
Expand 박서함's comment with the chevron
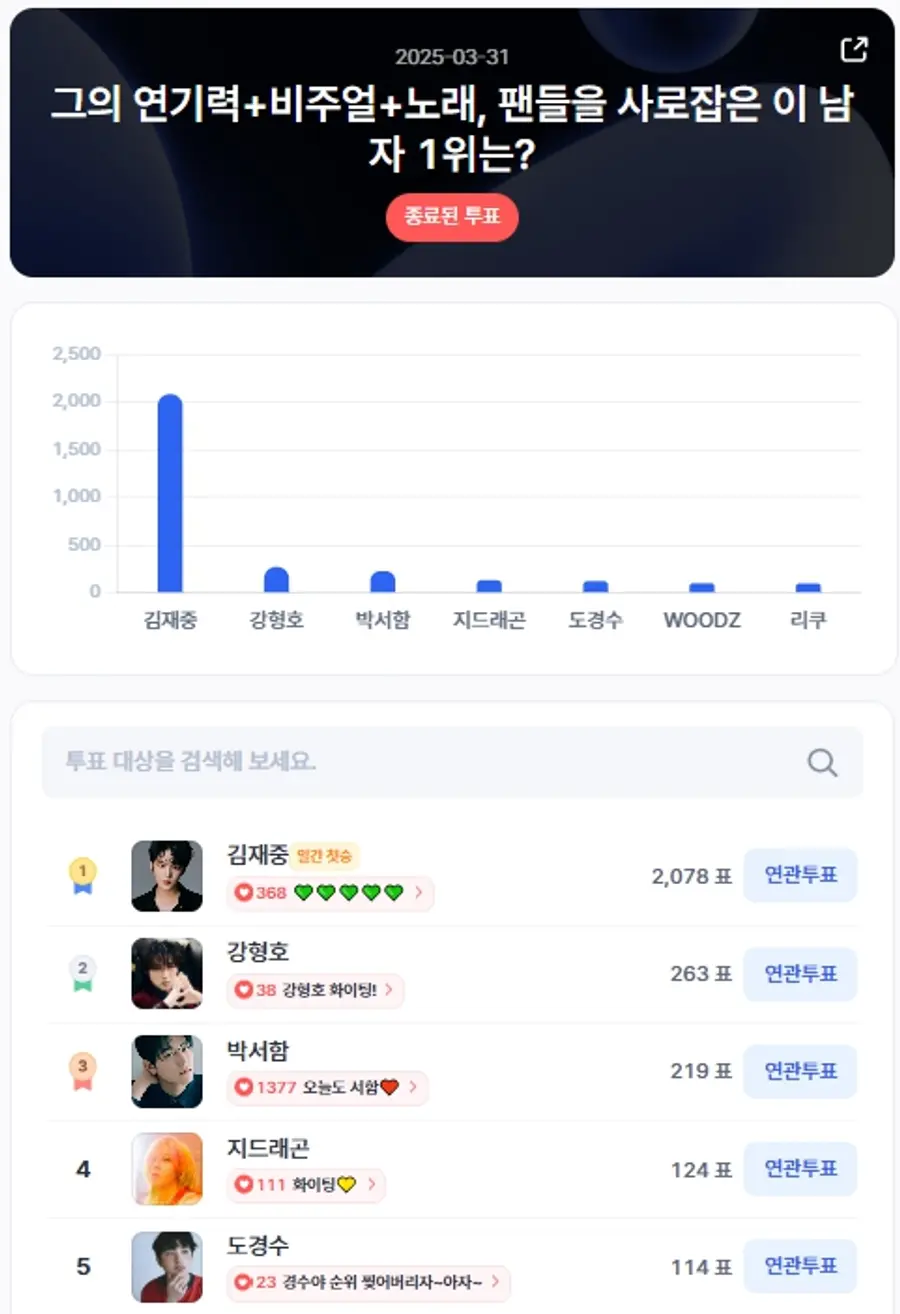414,1086
